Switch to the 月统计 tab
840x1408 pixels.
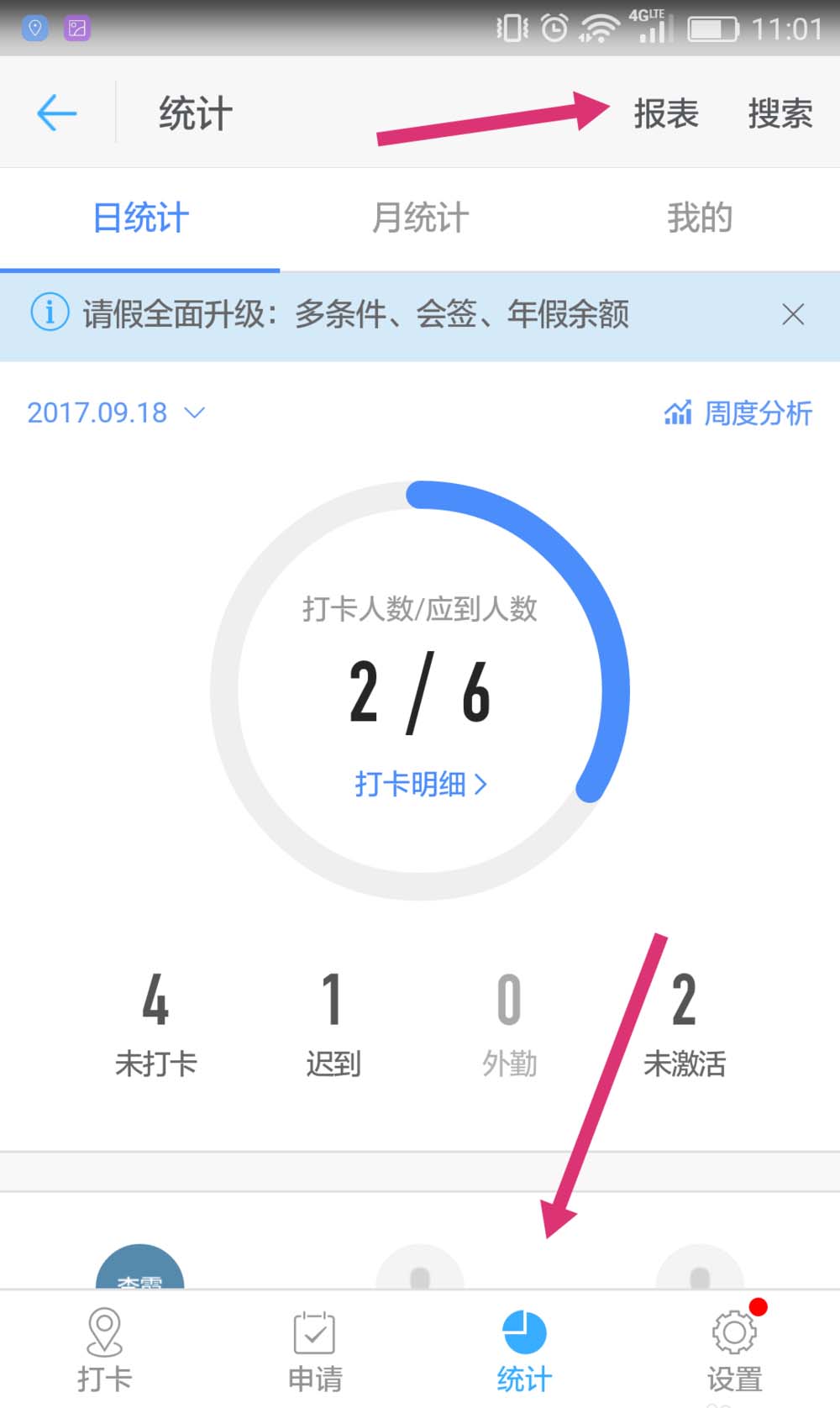(x=420, y=218)
